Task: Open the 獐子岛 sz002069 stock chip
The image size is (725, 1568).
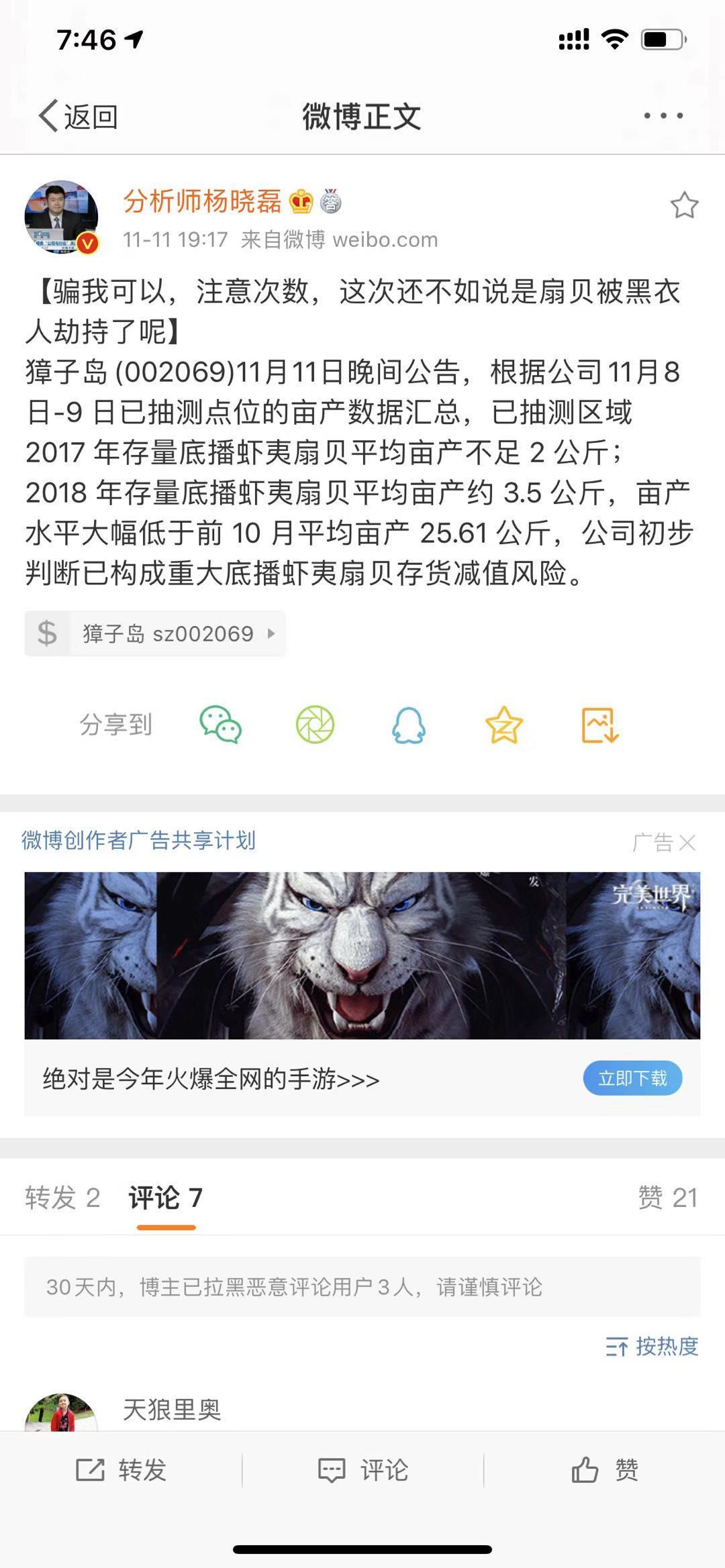Action: [x=156, y=633]
